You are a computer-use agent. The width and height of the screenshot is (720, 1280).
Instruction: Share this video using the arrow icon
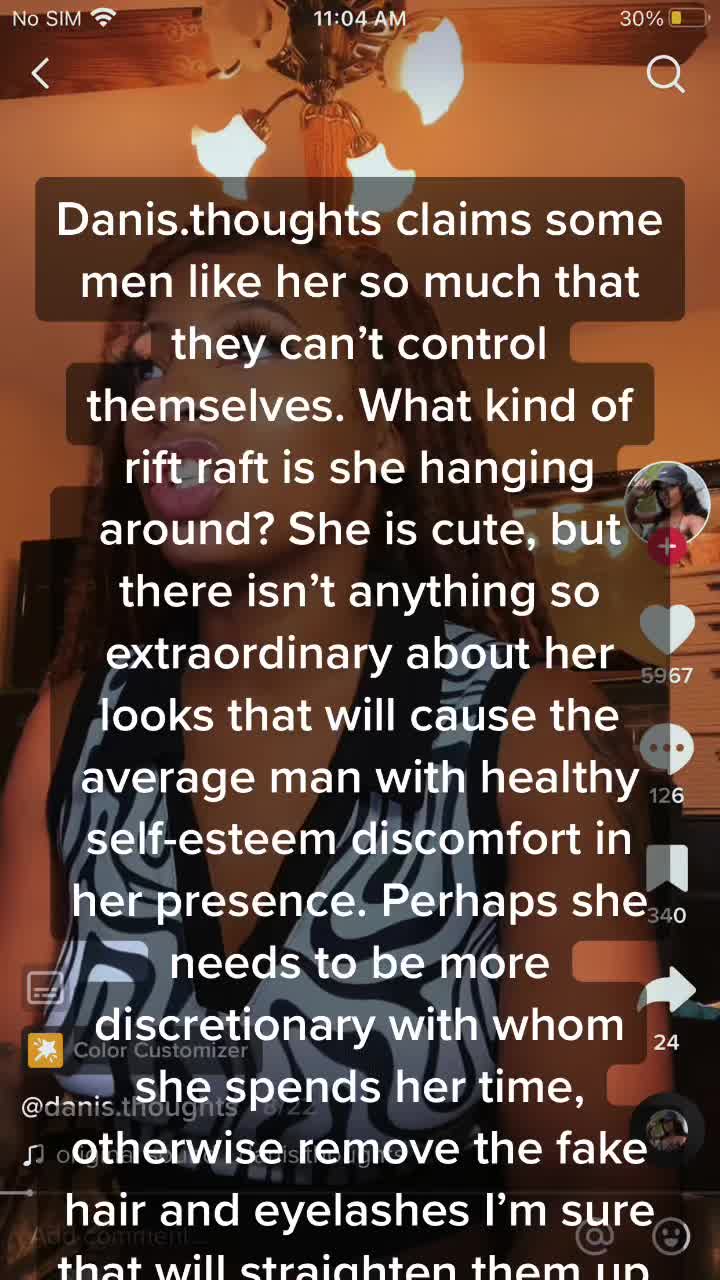click(667, 990)
